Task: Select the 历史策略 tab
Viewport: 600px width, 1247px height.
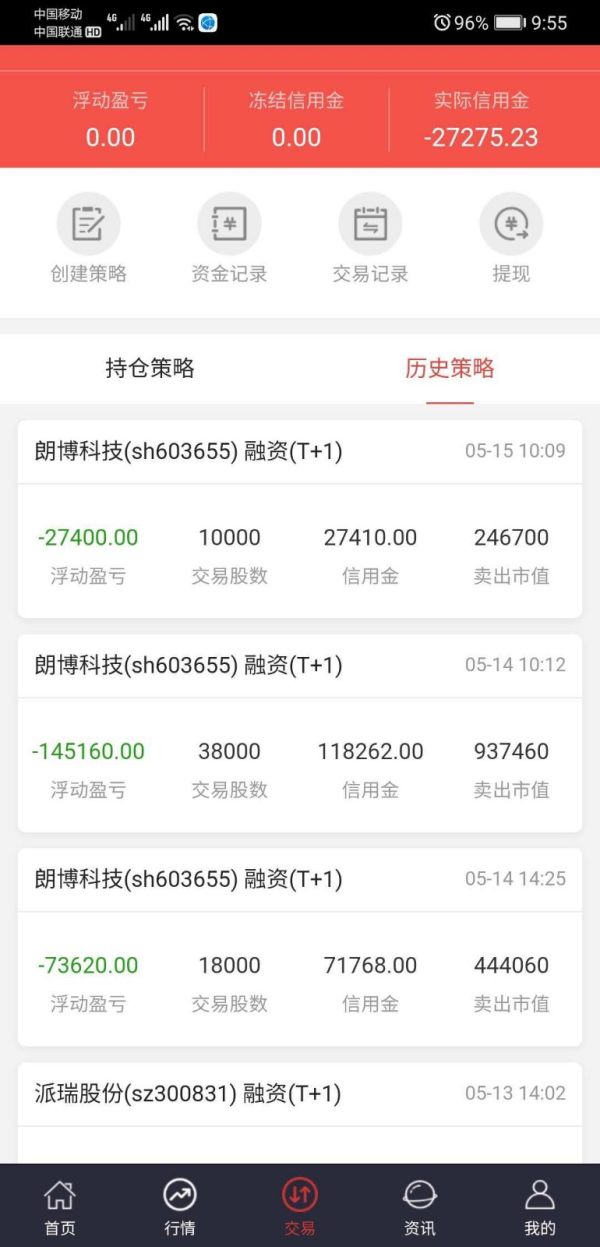Action: coord(450,368)
